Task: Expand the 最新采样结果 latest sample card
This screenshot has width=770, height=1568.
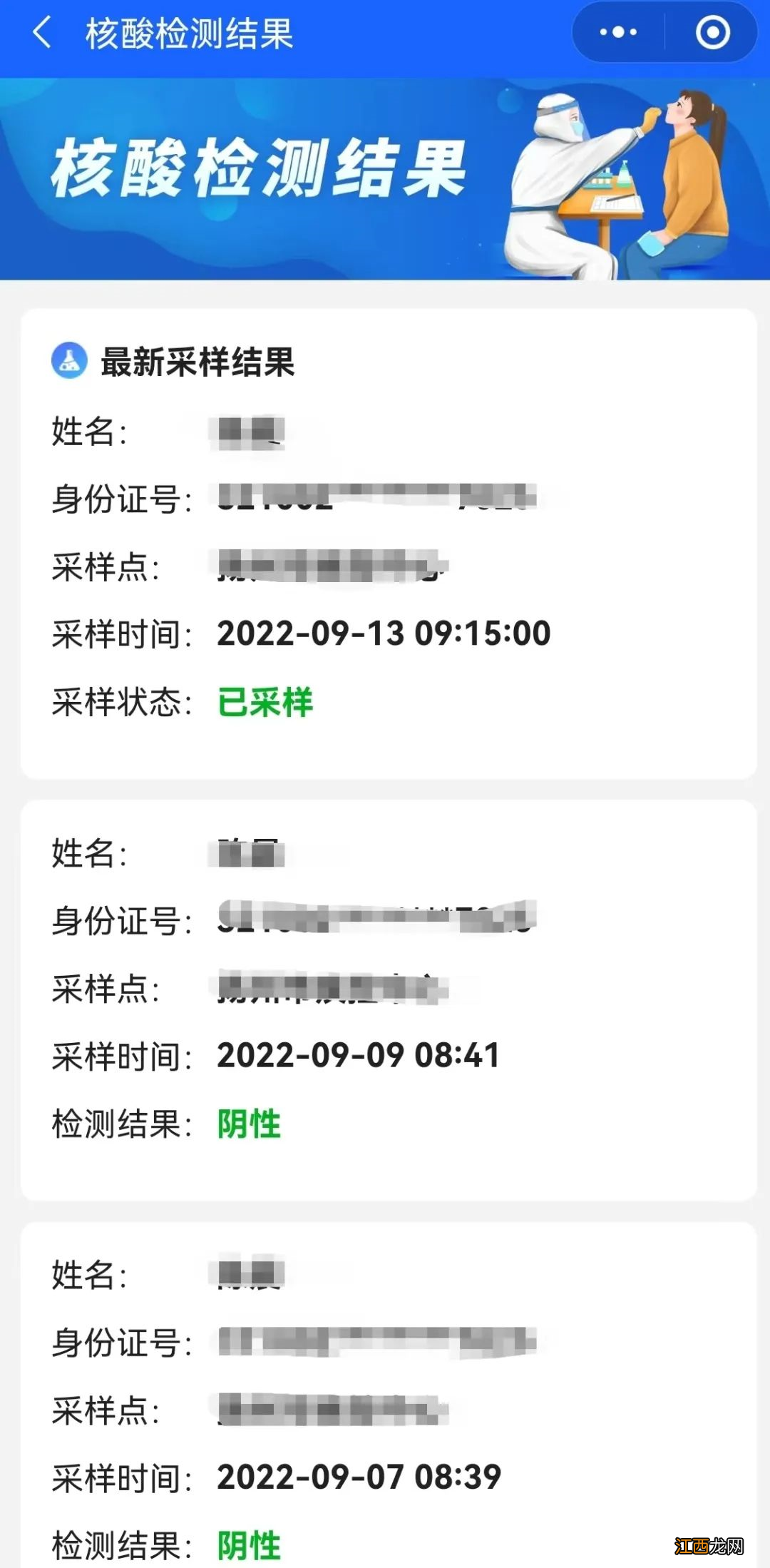Action: point(385,542)
